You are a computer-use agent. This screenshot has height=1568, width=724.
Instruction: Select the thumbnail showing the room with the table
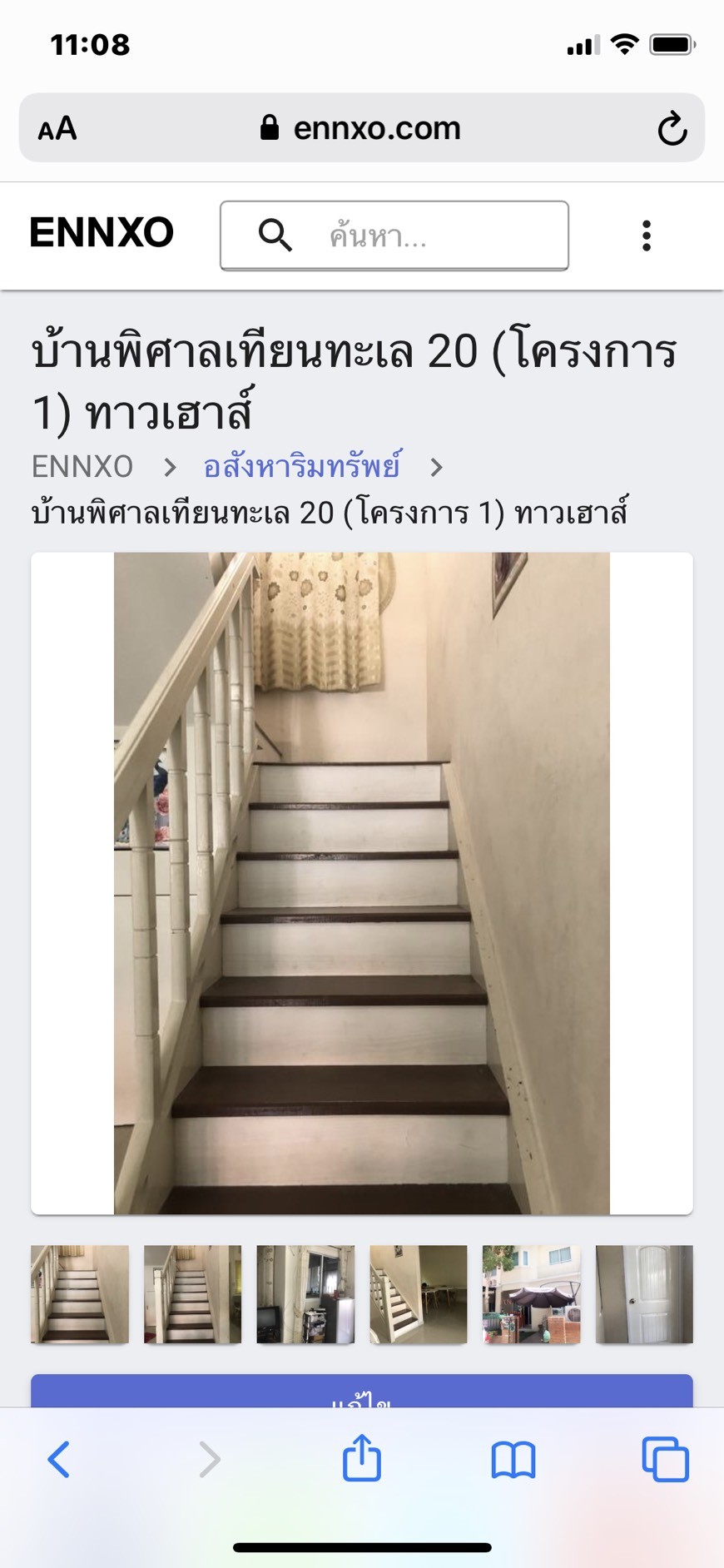[419, 1294]
